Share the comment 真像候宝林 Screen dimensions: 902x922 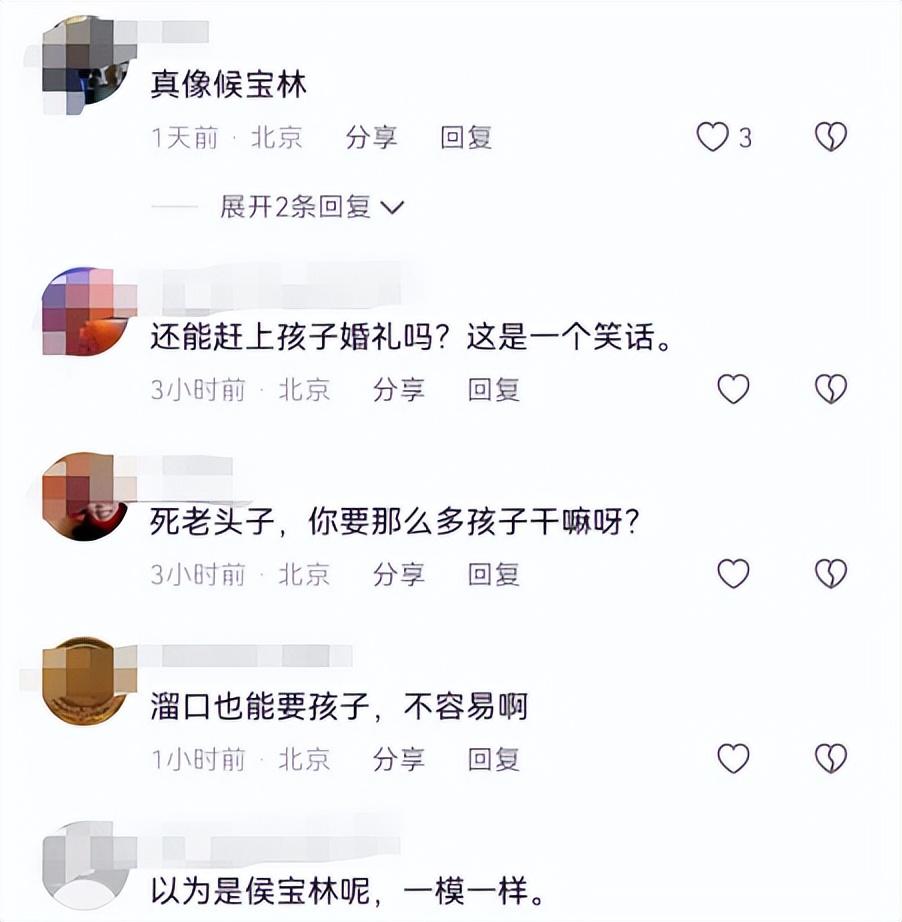(x=371, y=137)
